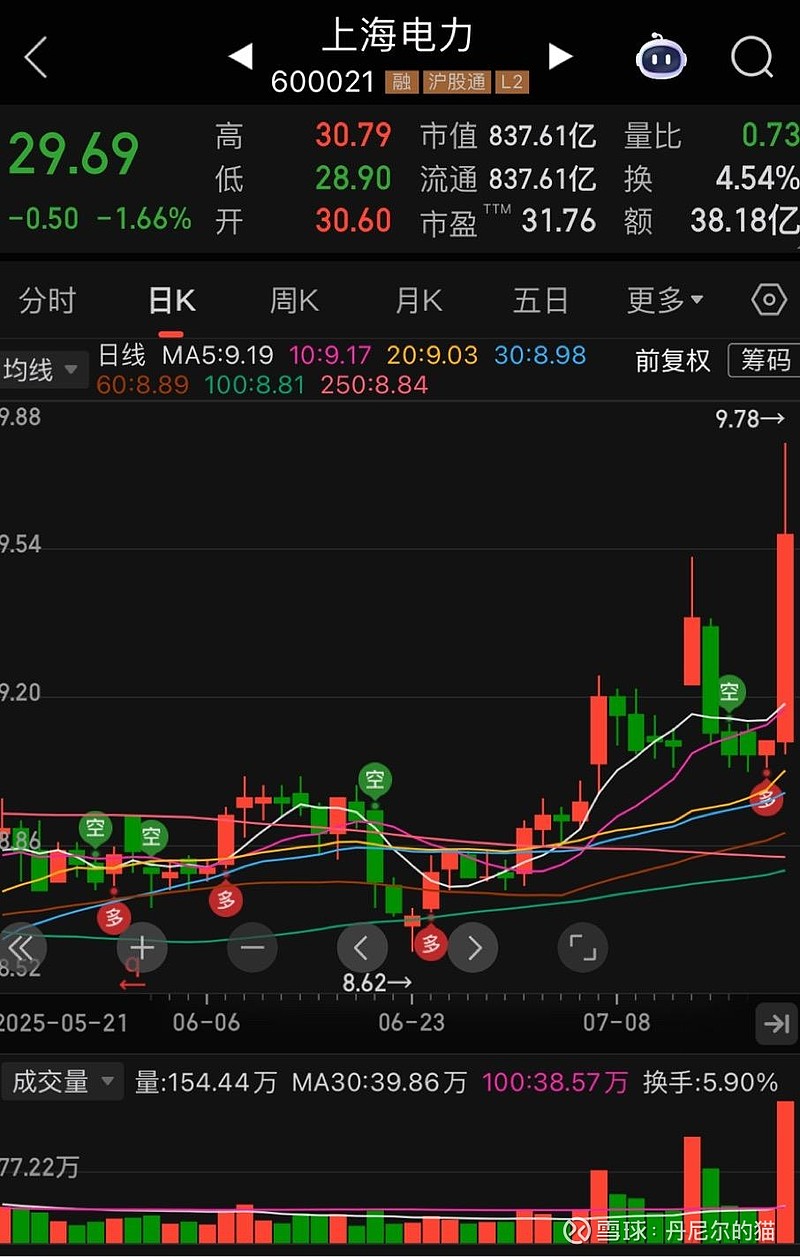
Task: Open chart settings via the target icon
Action: 768,299
